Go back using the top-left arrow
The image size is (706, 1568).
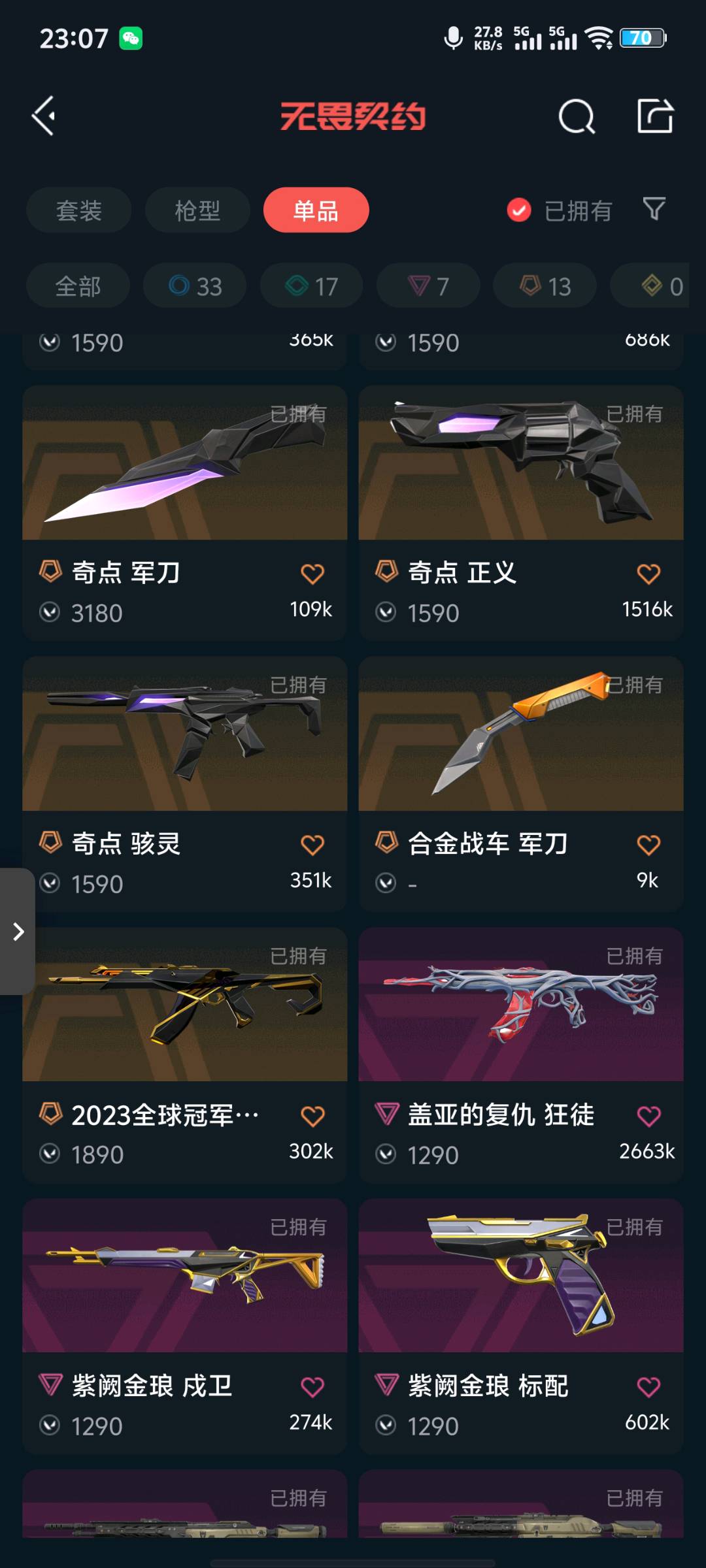click(44, 116)
